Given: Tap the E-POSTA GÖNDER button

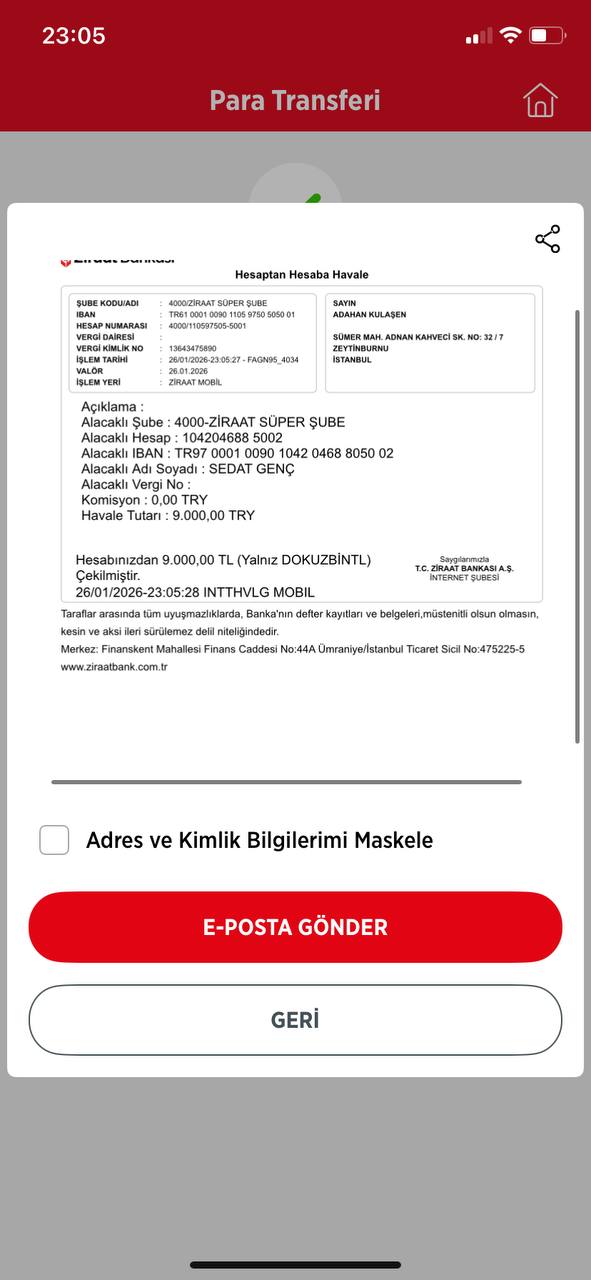Looking at the screenshot, I should click(295, 927).
